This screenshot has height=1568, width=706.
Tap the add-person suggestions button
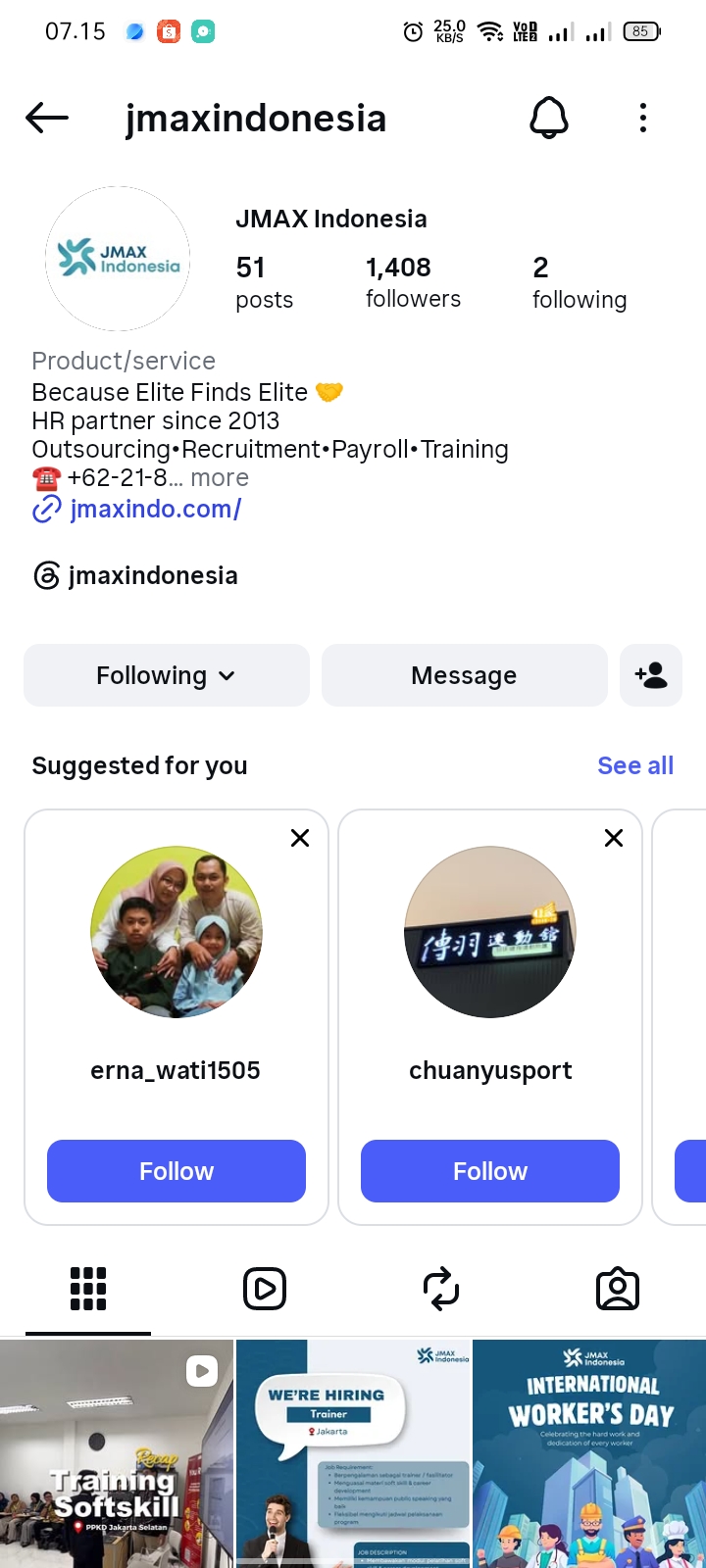pos(651,675)
